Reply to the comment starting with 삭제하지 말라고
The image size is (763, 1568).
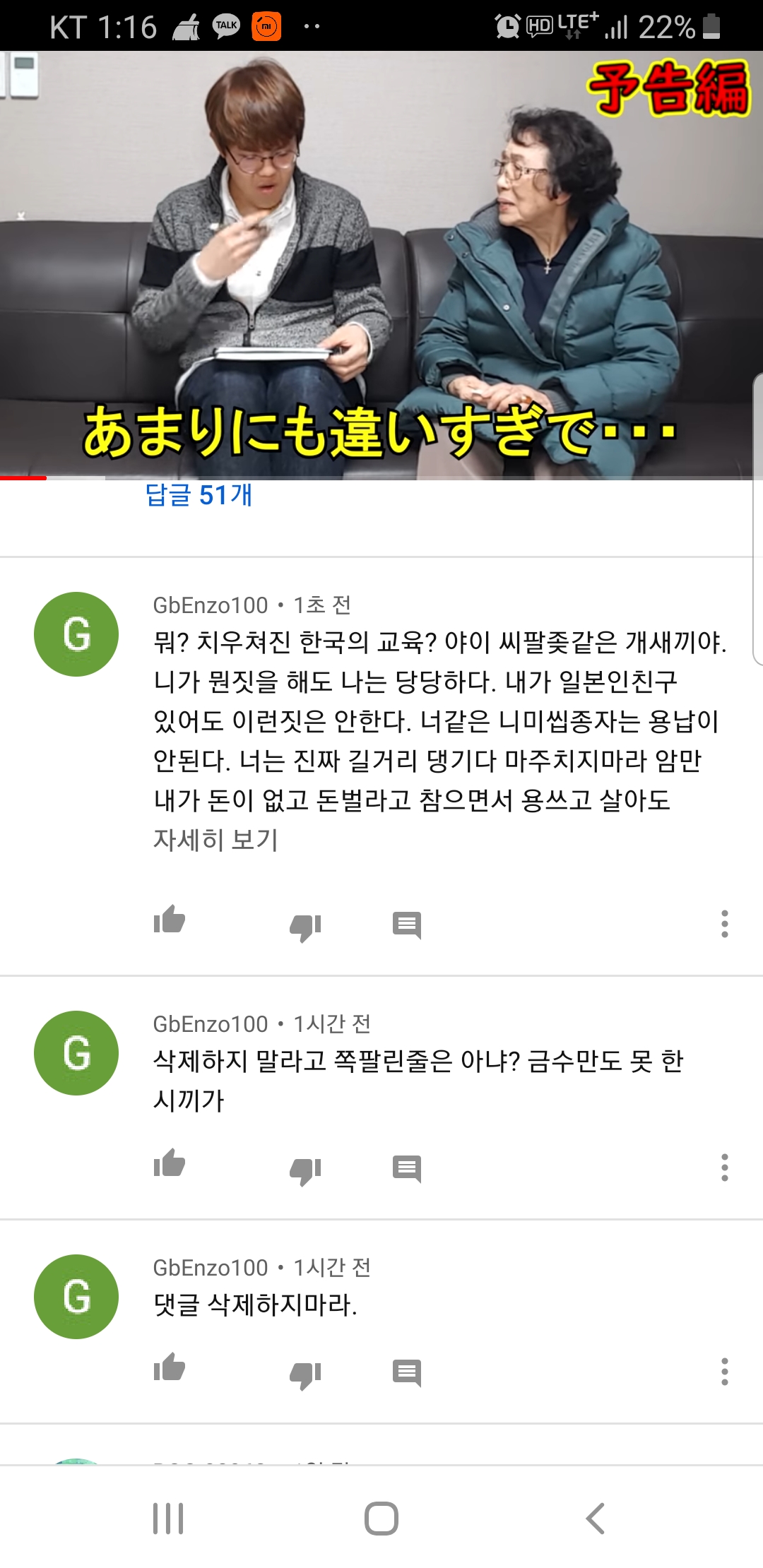coord(407,1169)
